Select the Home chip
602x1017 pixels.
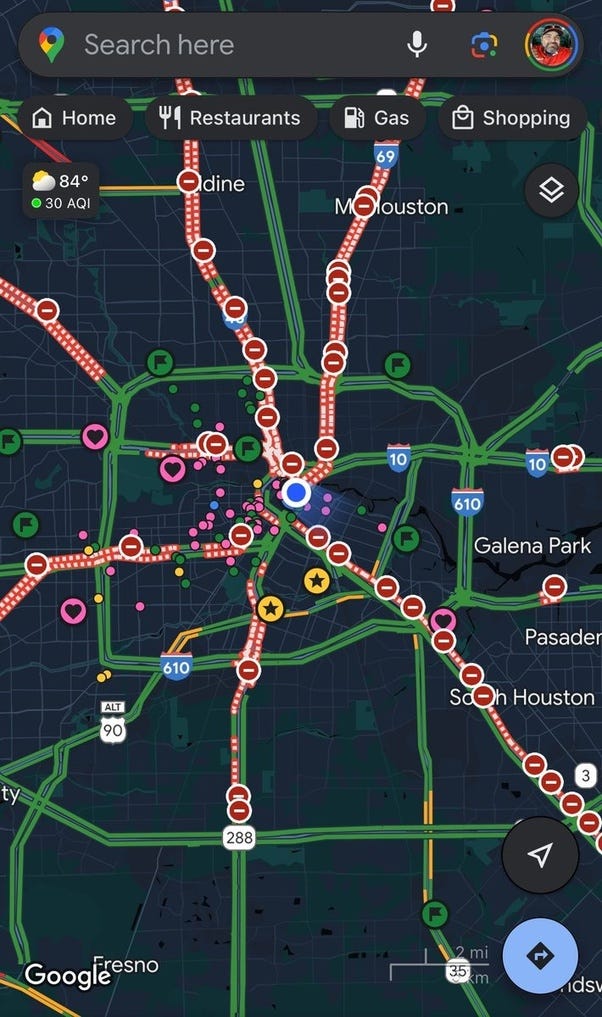click(75, 118)
